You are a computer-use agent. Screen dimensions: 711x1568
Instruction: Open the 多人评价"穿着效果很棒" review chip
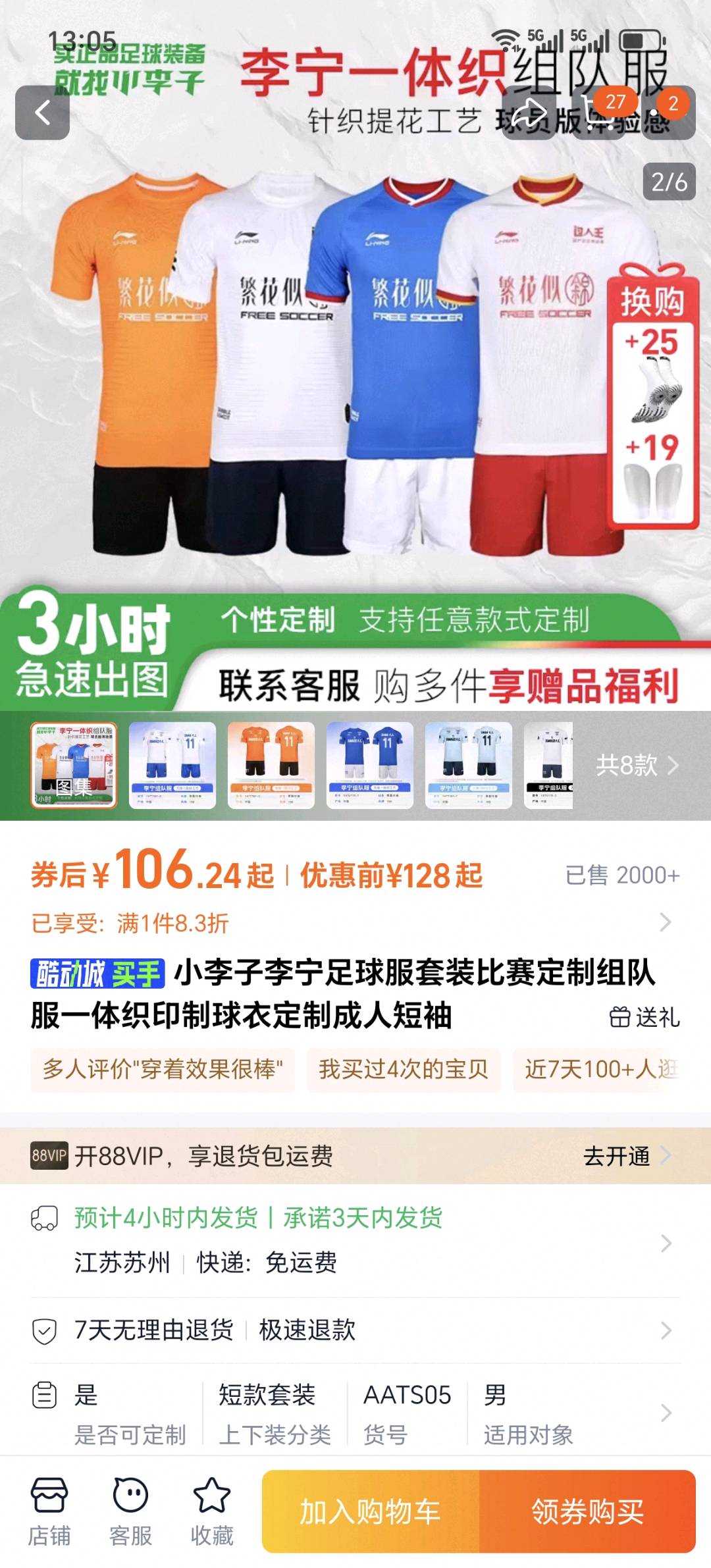click(163, 1070)
